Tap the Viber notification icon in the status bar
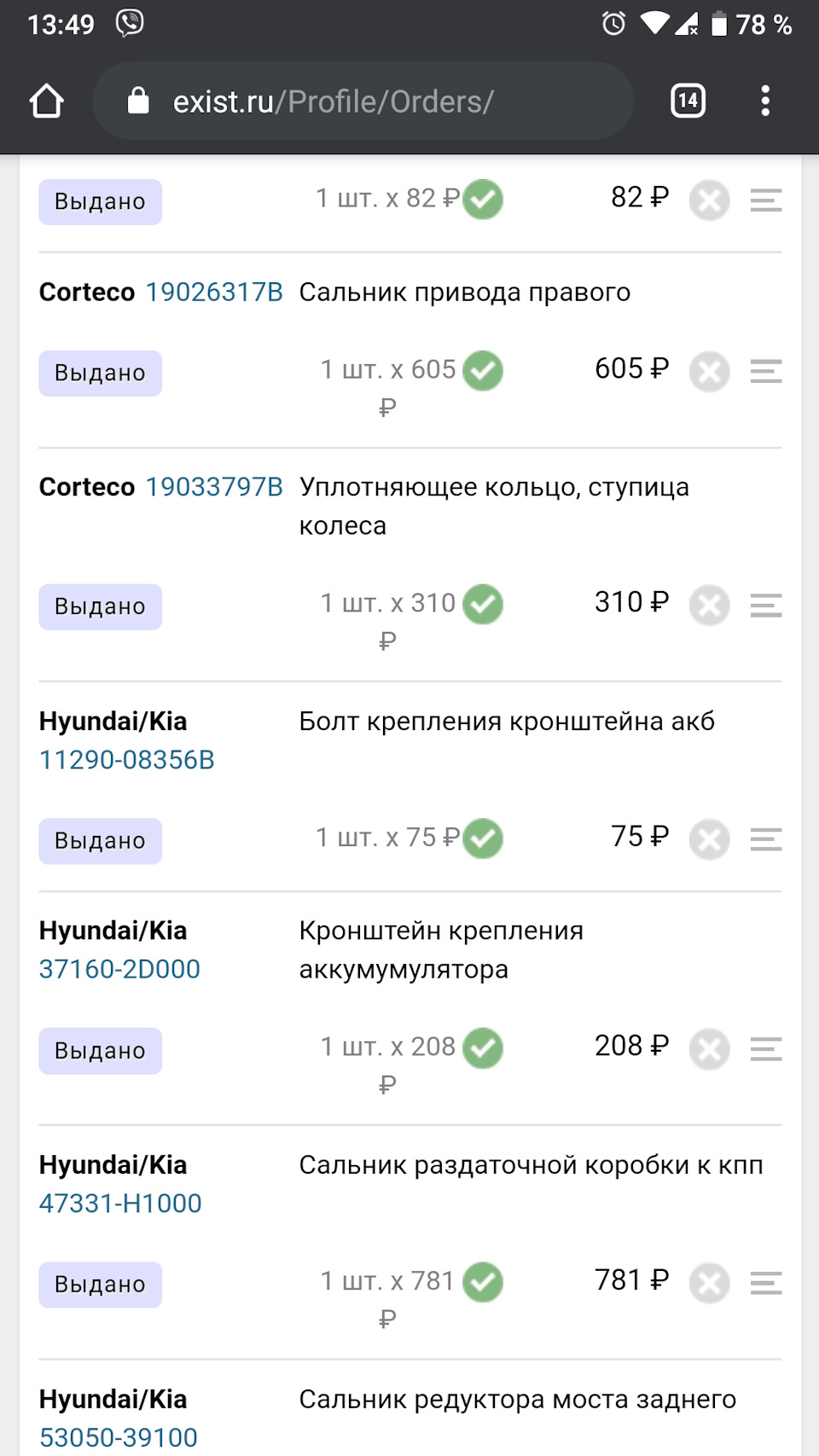Viewport: 819px width, 1456px height. click(x=128, y=24)
